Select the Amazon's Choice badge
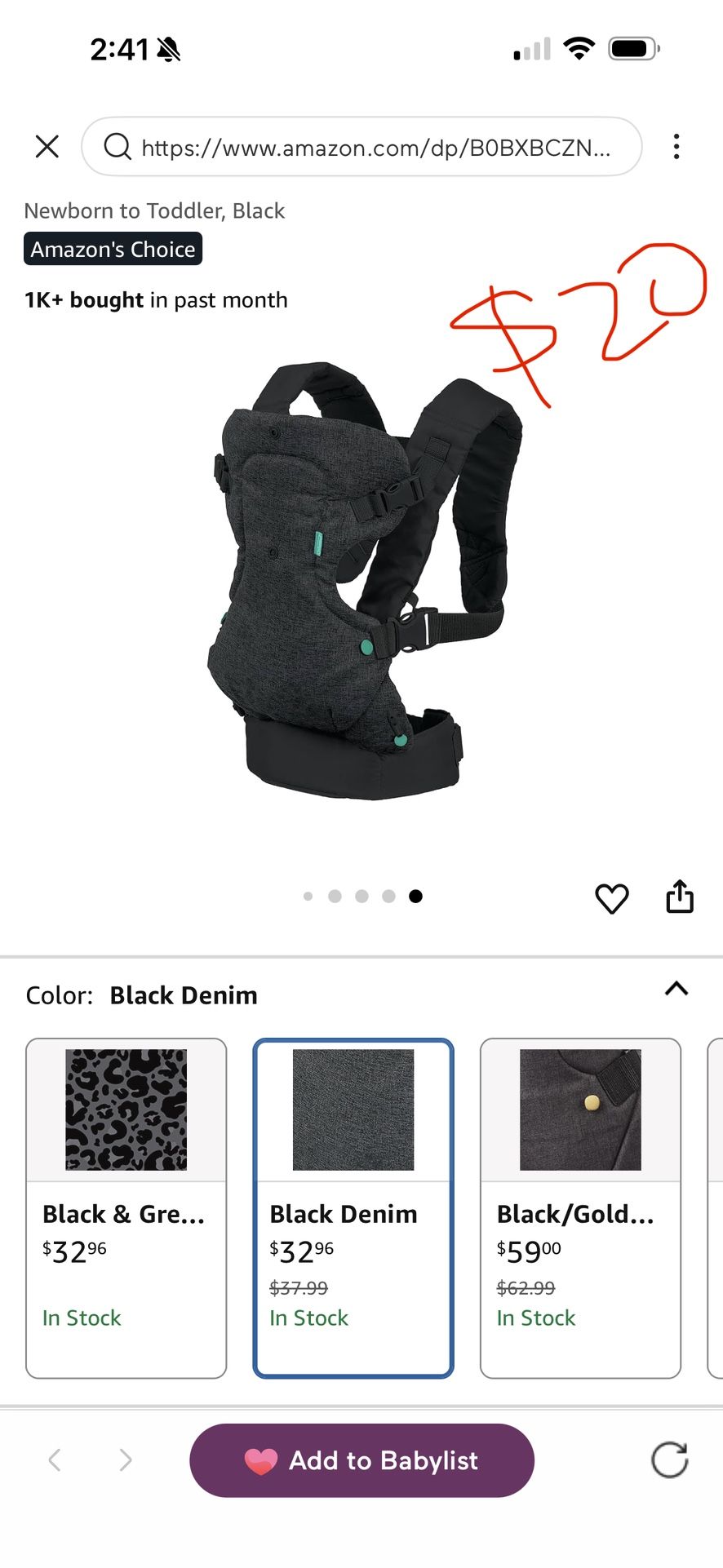This screenshot has height=1568, width=723. click(x=113, y=249)
